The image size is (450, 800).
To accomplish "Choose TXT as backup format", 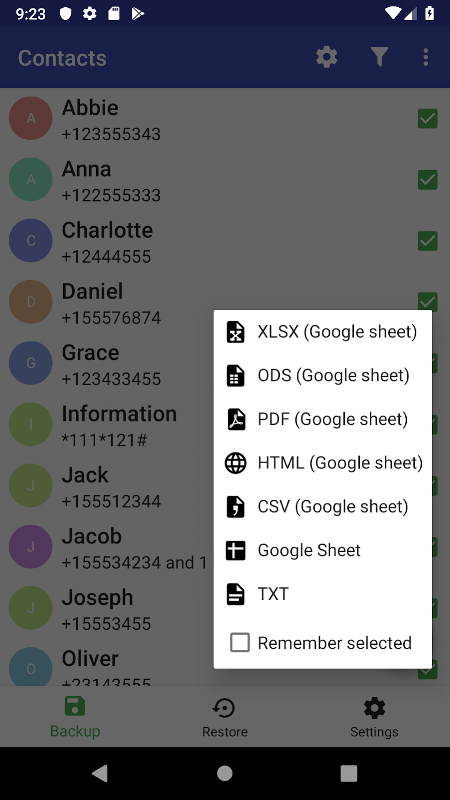I will (322, 594).
